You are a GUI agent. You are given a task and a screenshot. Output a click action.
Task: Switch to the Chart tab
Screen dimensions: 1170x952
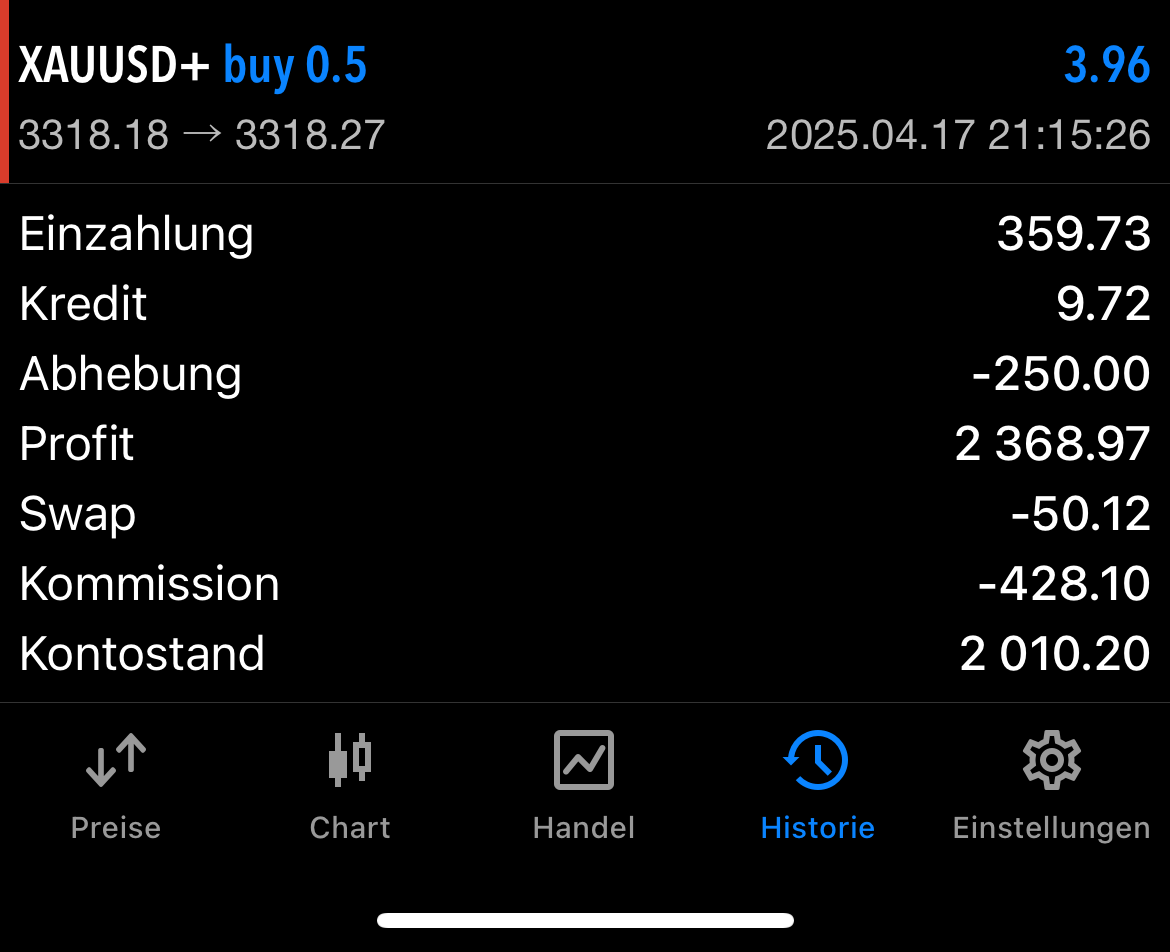[350, 785]
